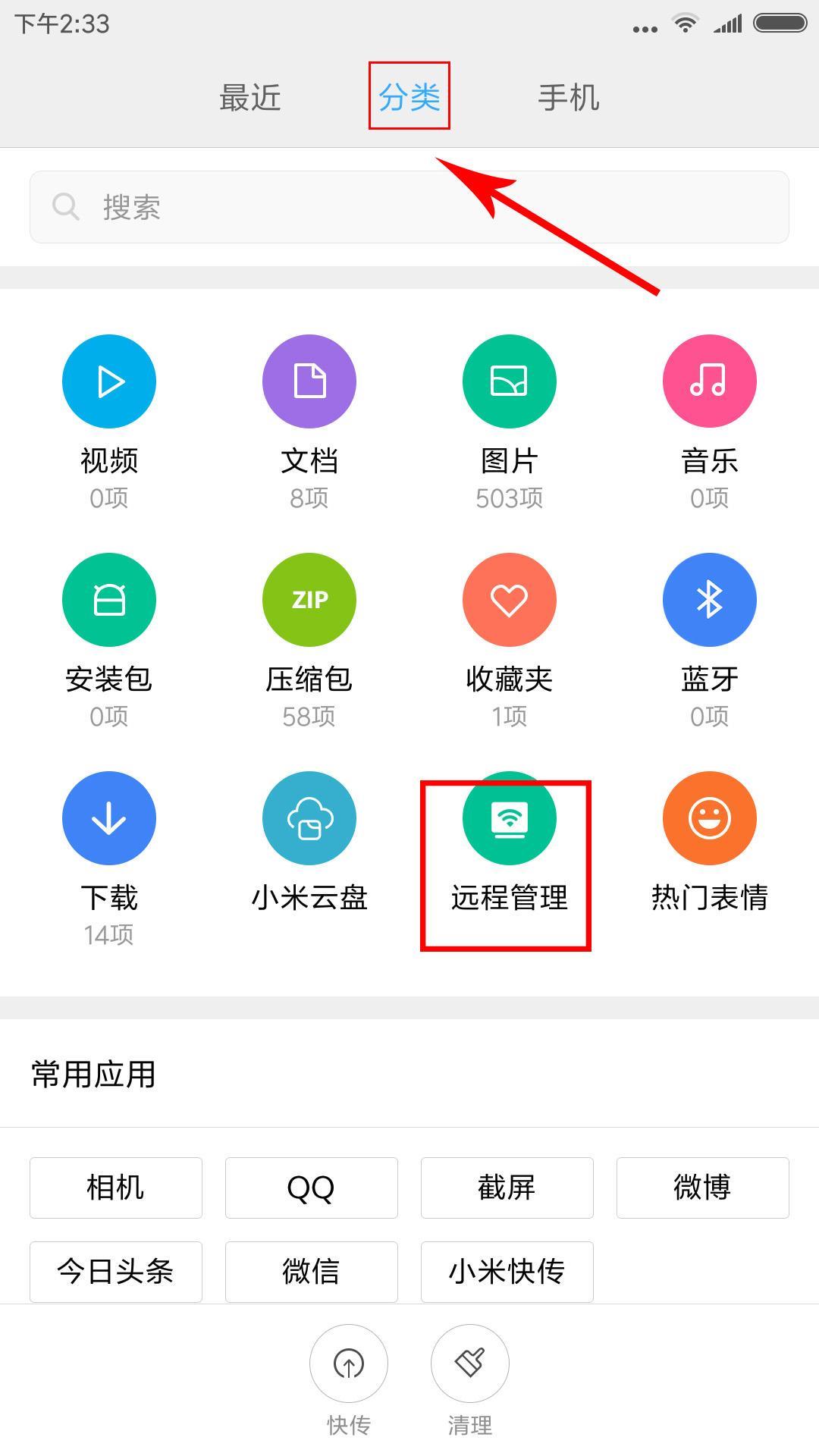This screenshot has height=1456, width=819.
Task: Tap the 相机 app chip
Action: tap(116, 1188)
